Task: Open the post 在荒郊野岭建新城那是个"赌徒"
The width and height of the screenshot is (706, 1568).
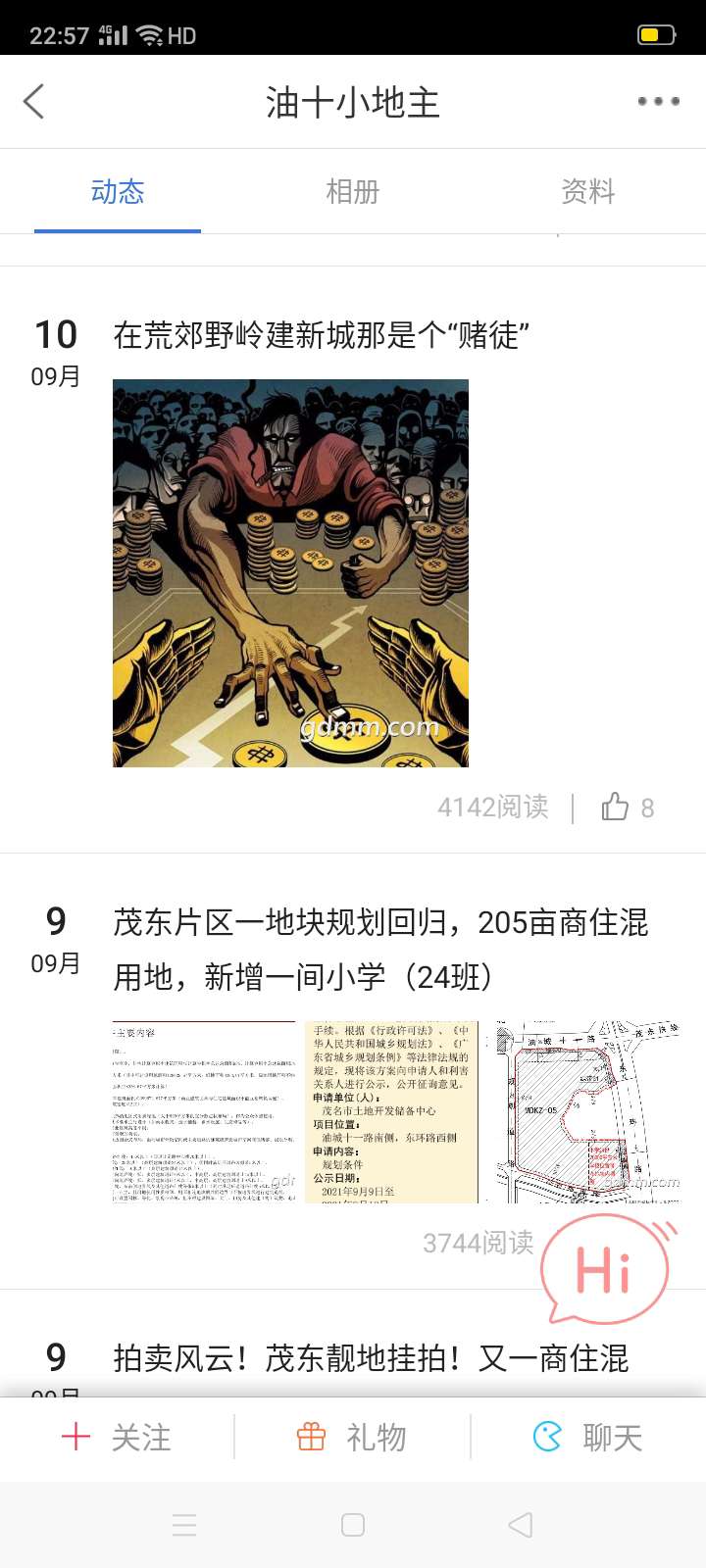Action: pos(322,335)
